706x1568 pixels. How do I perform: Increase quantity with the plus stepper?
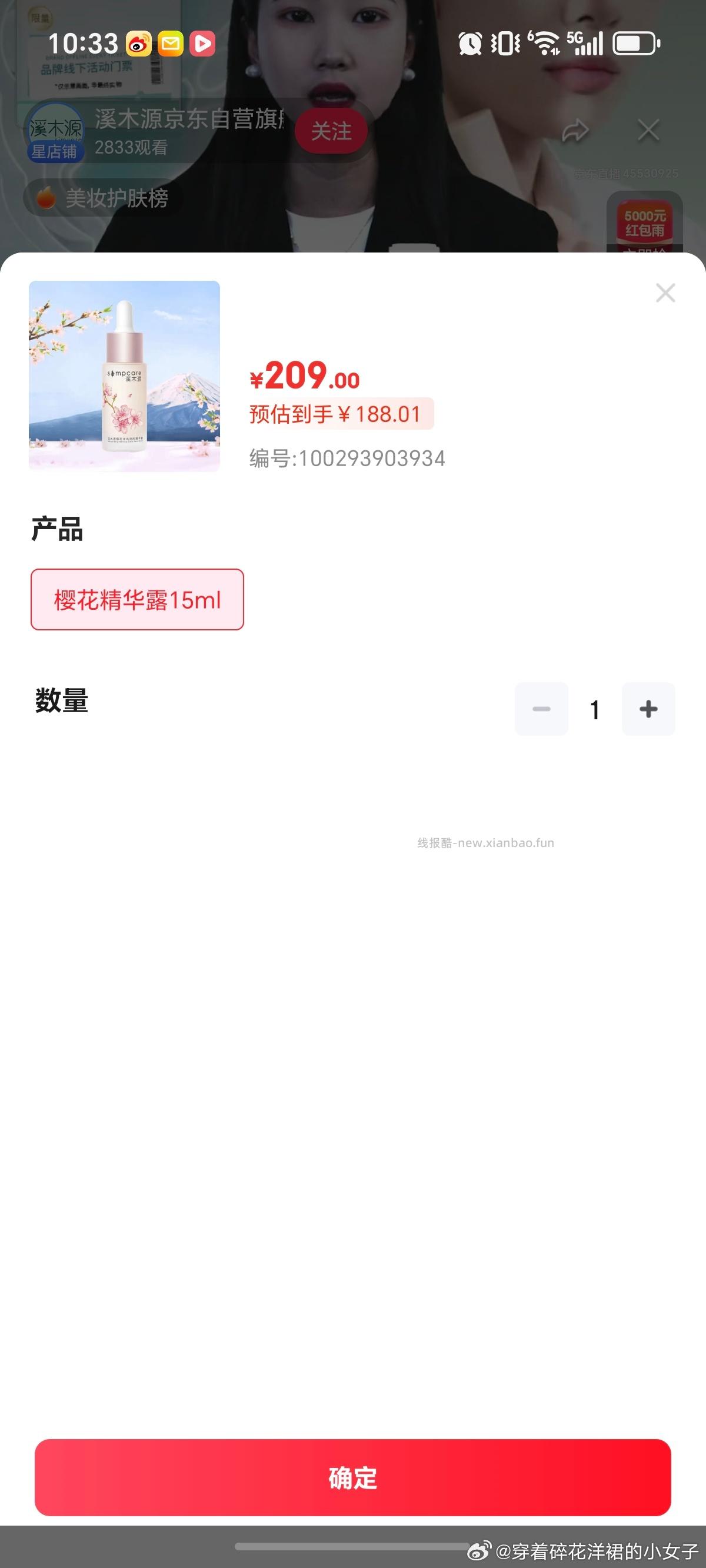point(648,708)
